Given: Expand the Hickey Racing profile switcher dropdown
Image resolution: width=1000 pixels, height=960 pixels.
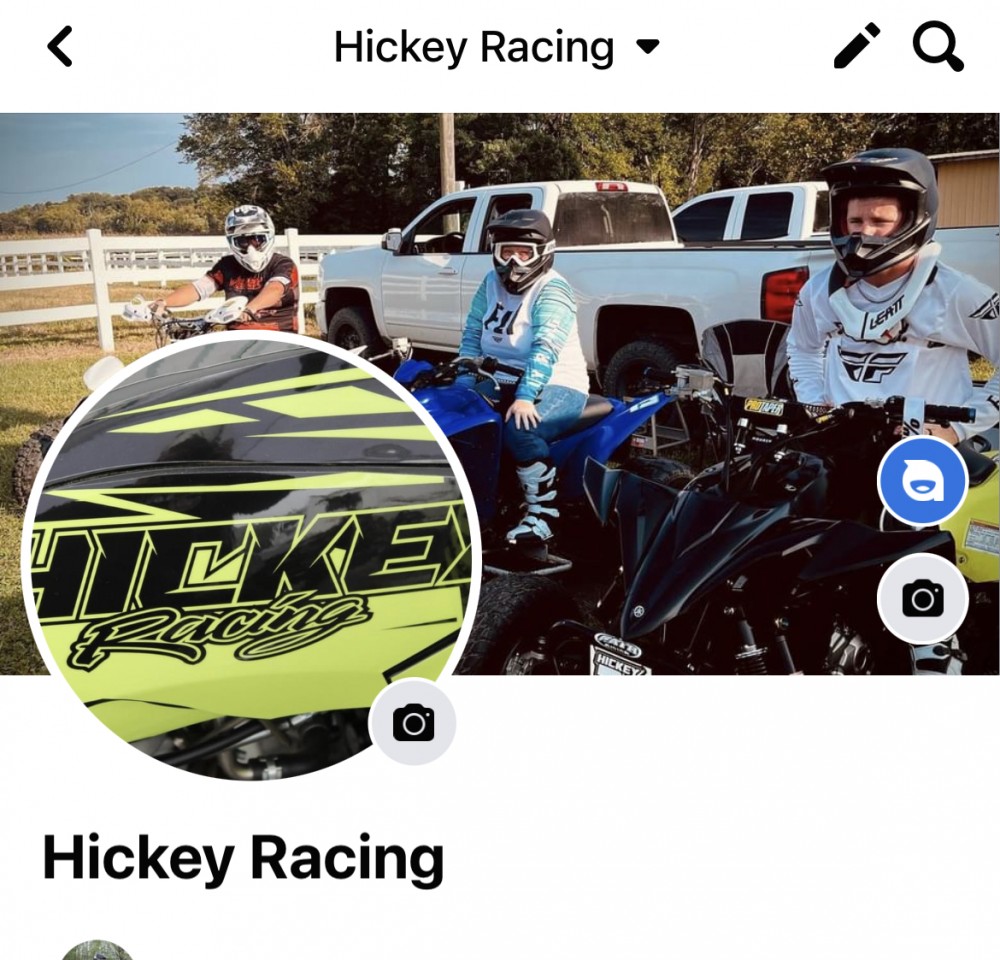Looking at the screenshot, I should [648, 47].
